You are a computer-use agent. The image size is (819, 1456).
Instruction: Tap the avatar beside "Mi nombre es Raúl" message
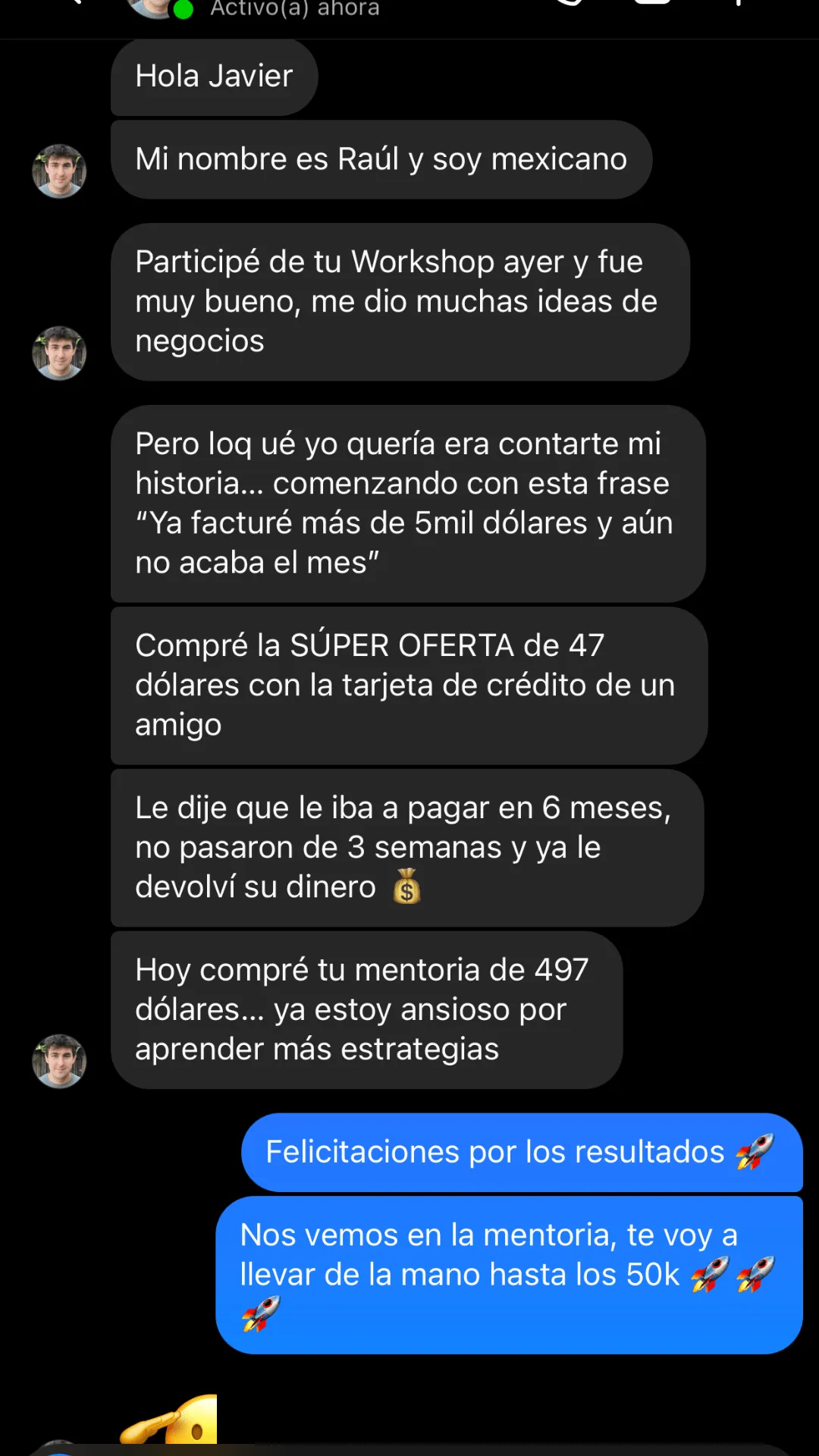pyautogui.click(x=59, y=171)
